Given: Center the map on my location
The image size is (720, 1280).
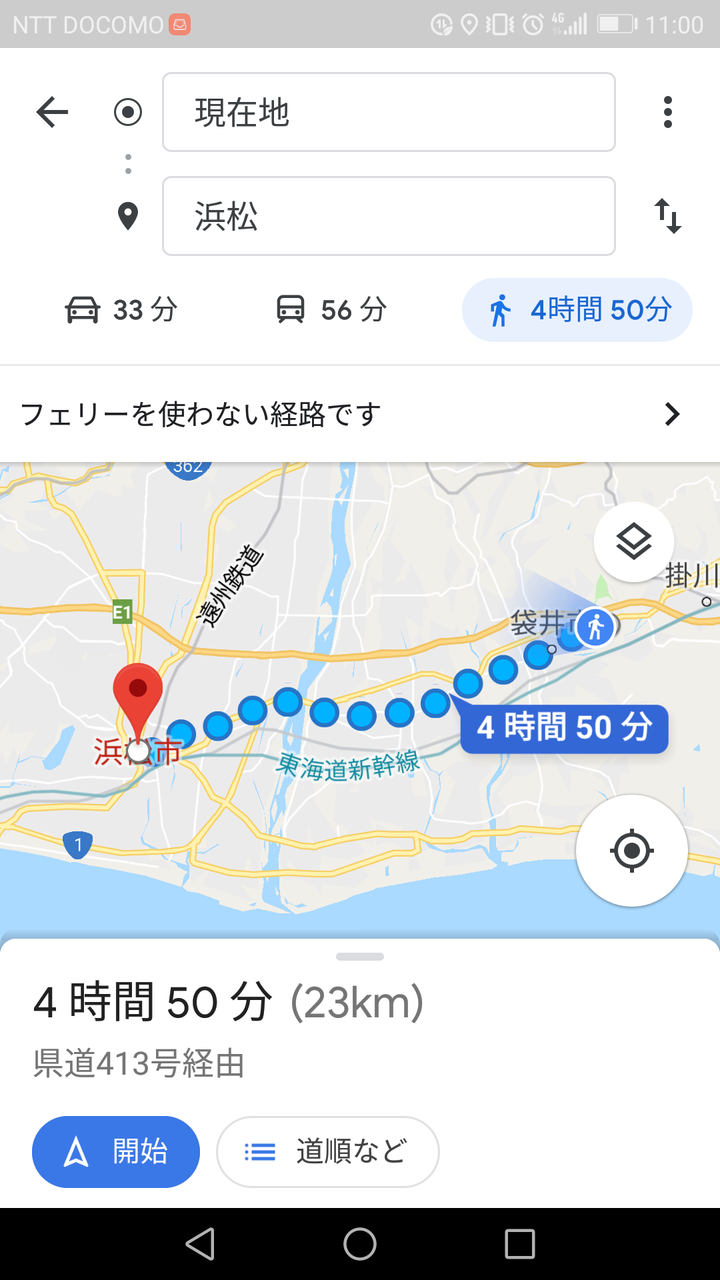Looking at the screenshot, I should [632, 851].
